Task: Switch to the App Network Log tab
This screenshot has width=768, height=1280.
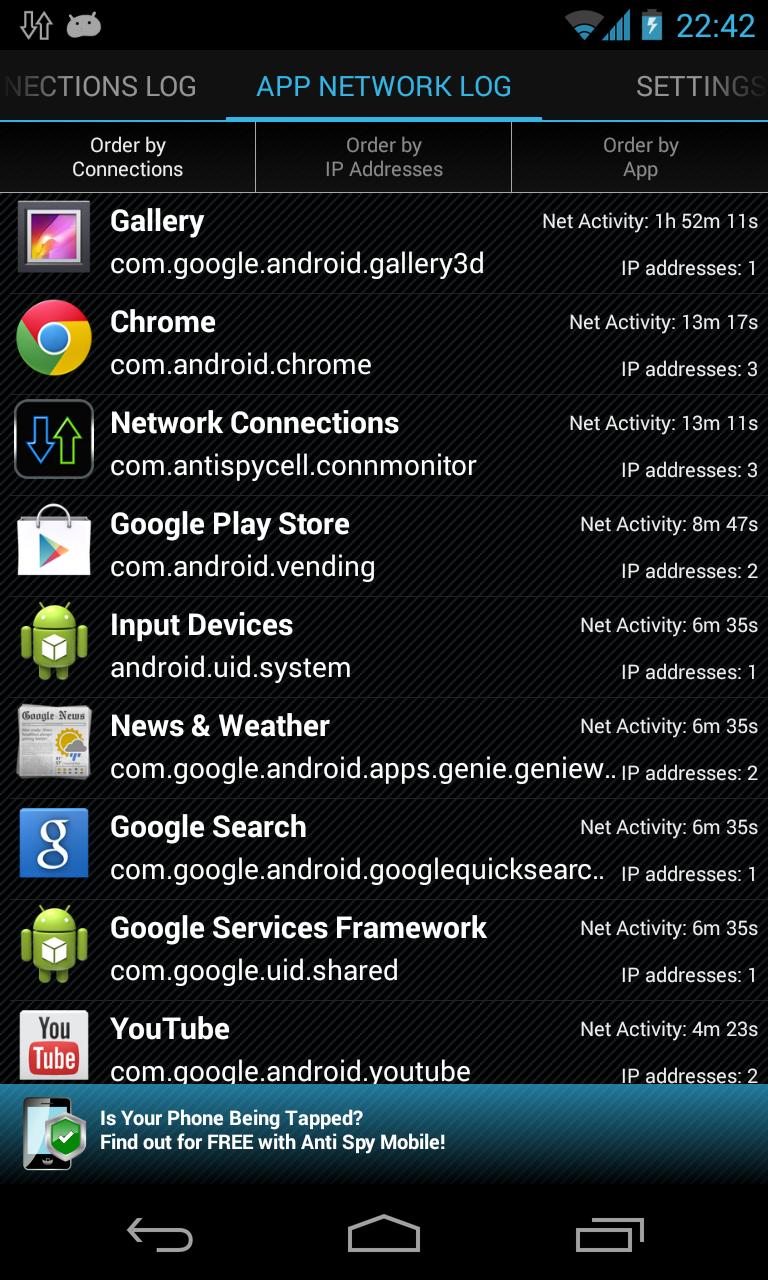Action: [384, 87]
